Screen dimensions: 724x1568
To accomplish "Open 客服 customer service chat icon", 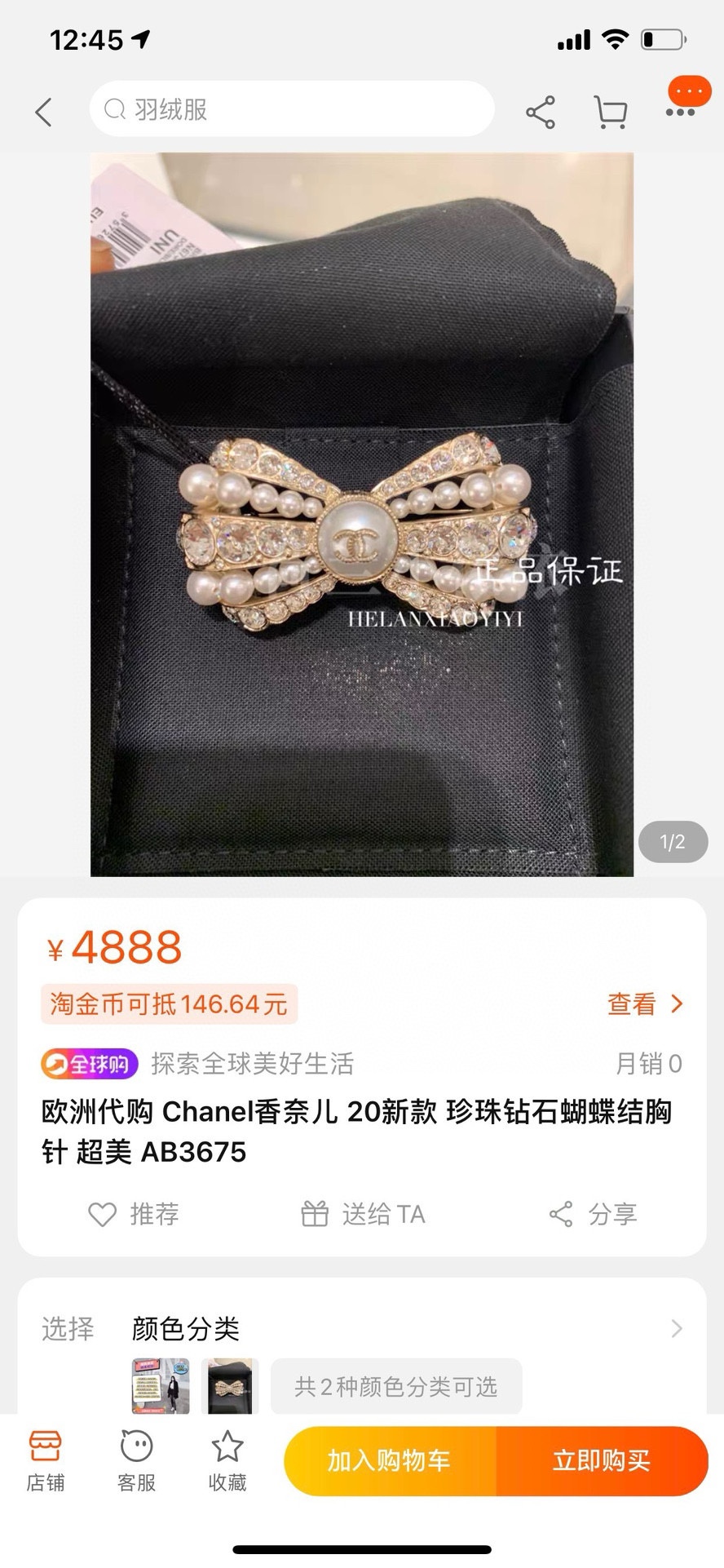I will [x=135, y=1460].
